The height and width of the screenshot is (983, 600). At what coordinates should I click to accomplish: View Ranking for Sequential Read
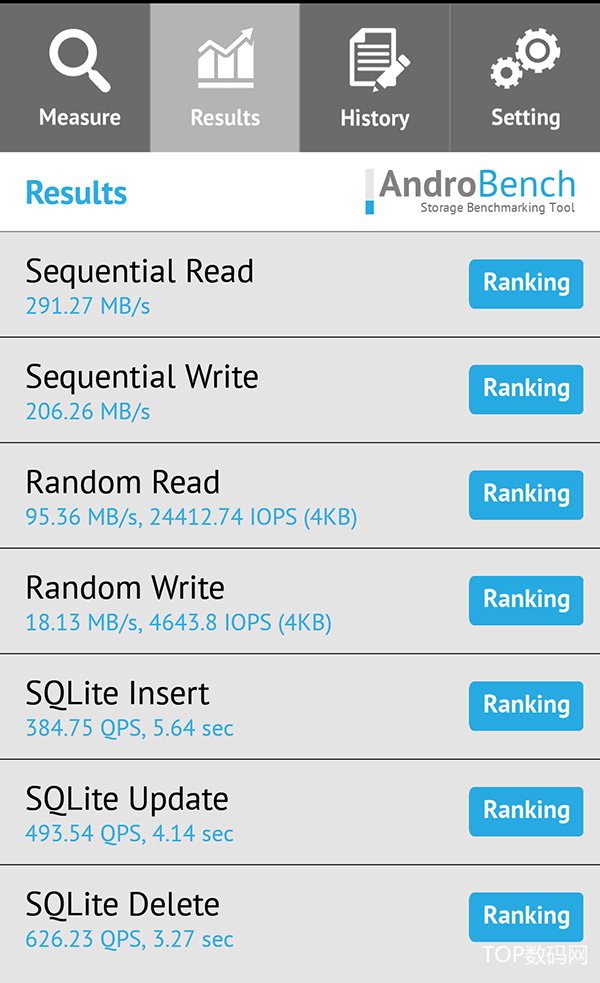pos(526,283)
